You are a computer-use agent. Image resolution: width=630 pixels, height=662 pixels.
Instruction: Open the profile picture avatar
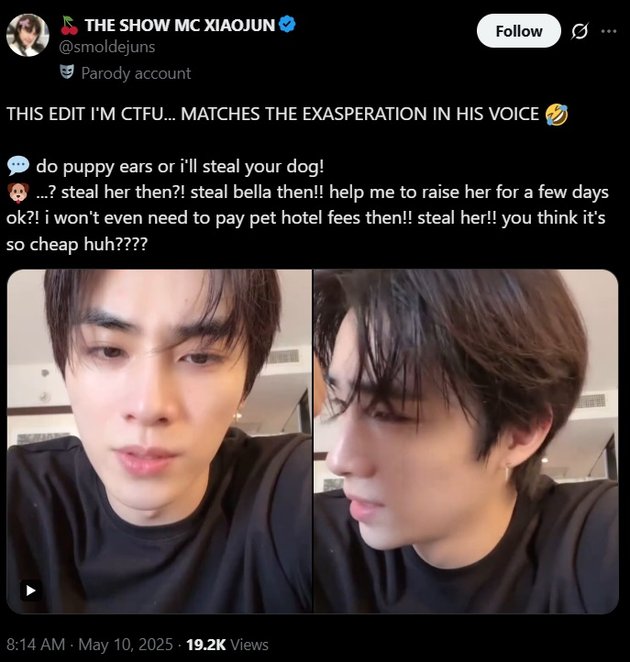(28, 35)
